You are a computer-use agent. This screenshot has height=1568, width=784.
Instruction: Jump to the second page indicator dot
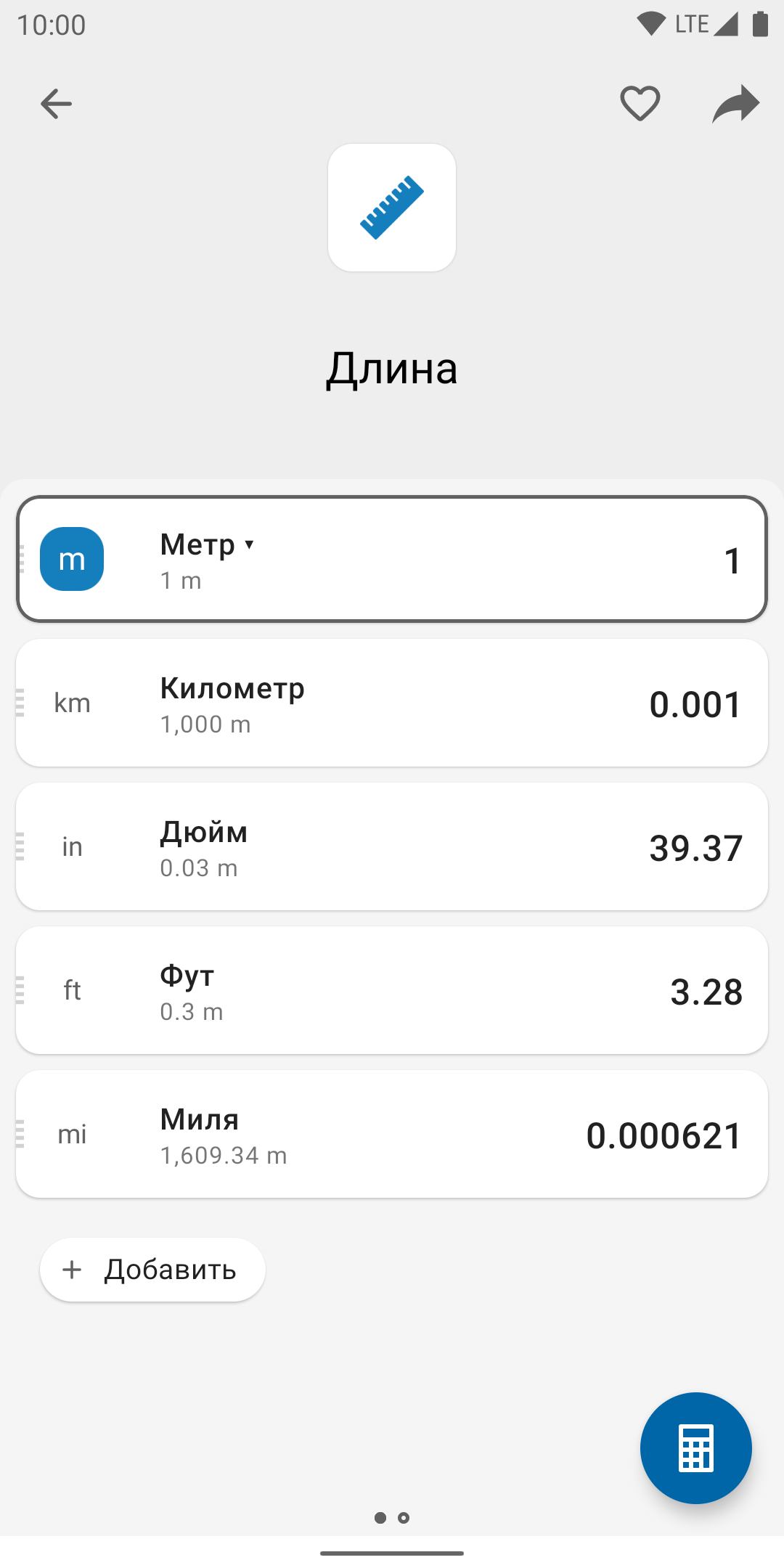[404, 1518]
